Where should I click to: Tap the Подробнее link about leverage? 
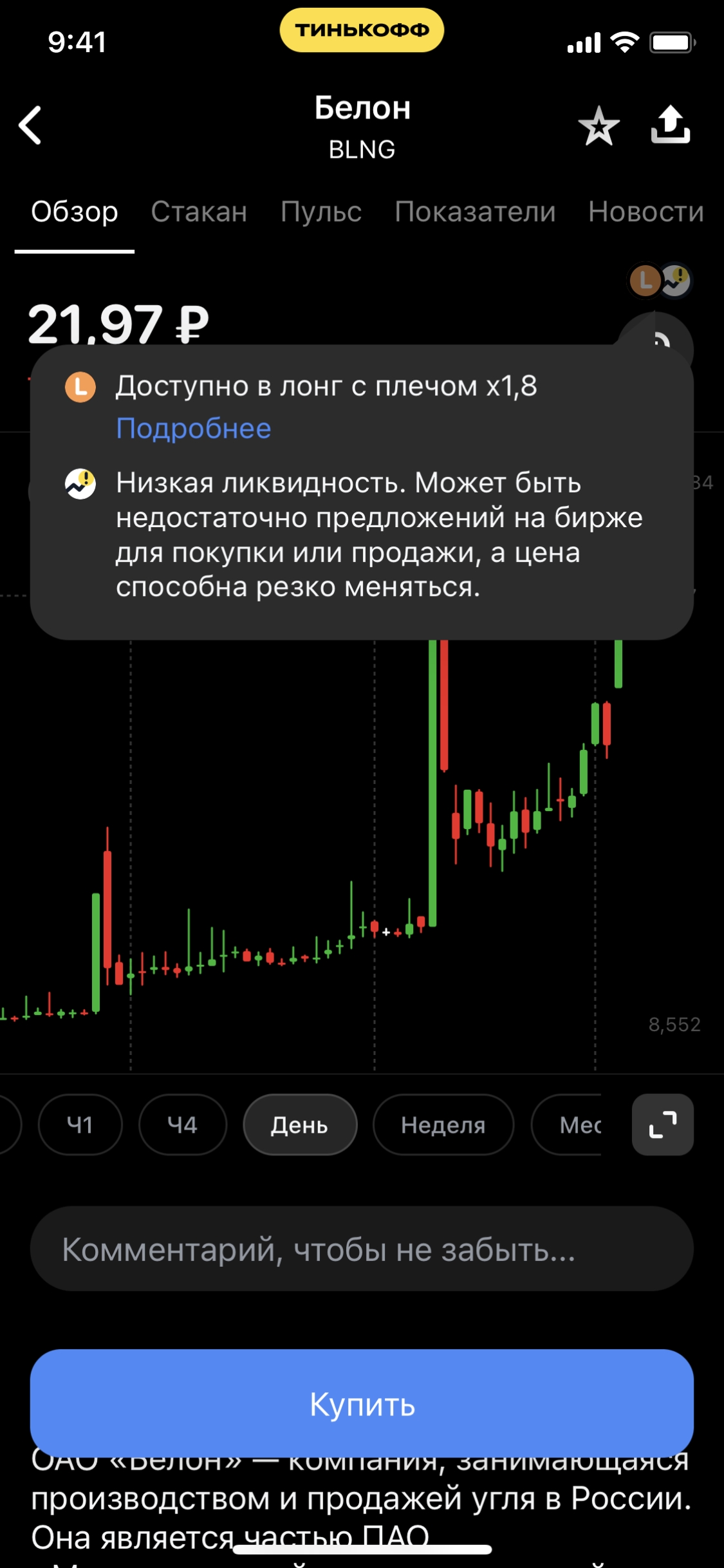coord(193,429)
